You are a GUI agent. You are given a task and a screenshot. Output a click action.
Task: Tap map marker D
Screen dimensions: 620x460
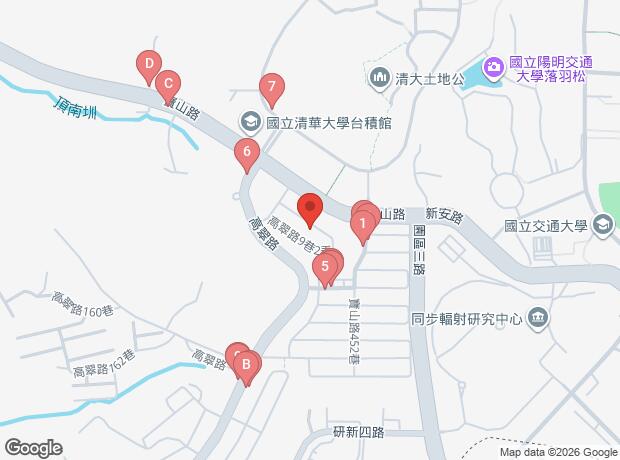pyautogui.click(x=149, y=64)
